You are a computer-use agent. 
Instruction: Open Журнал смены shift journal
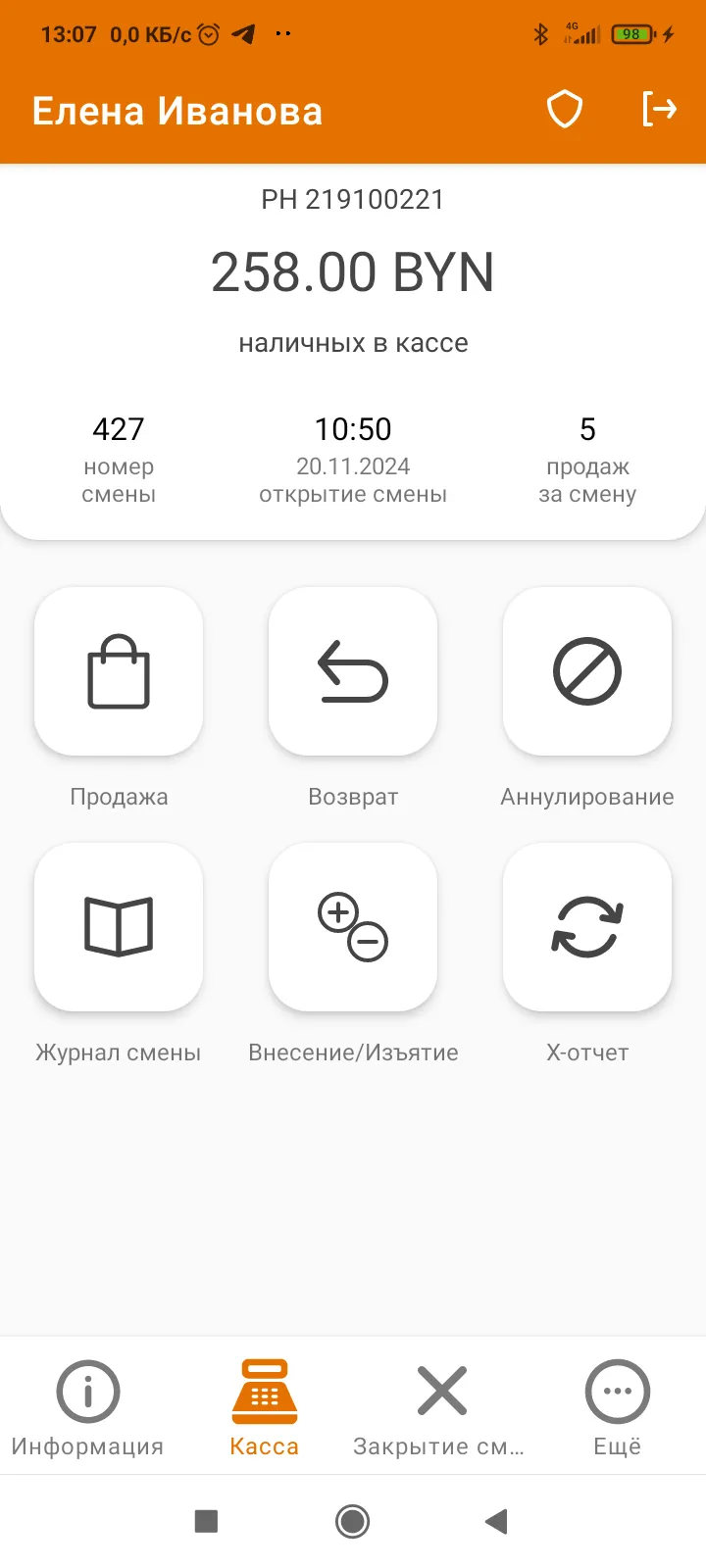pyautogui.click(x=119, y=927)
